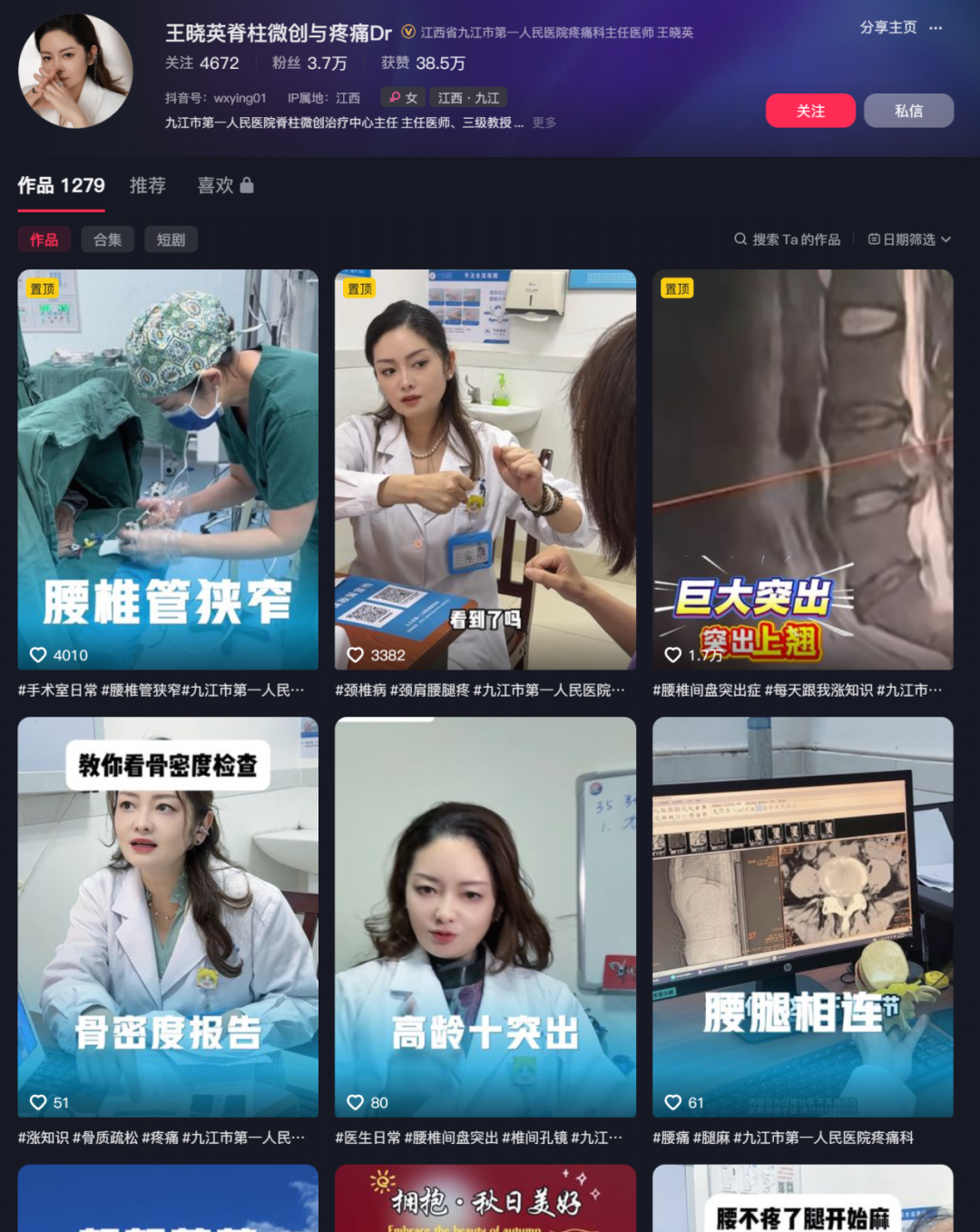Open the 日期筛选 date filter dropdown
980x1232 pixels.
[x=909, y=240]
